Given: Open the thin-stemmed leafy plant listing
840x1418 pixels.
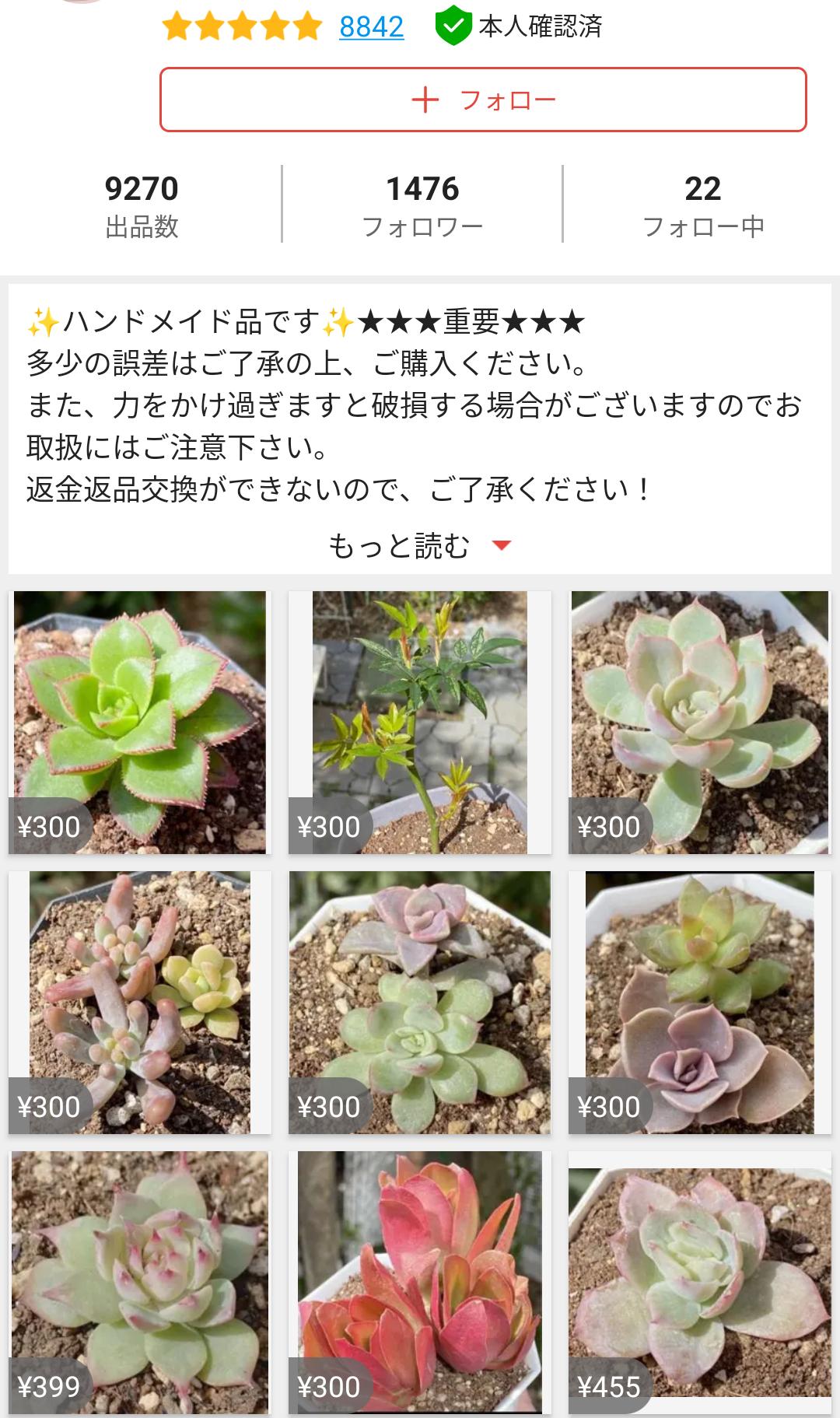Looking at the screenshot, I should pyautogui.click(x=420, y=722).
